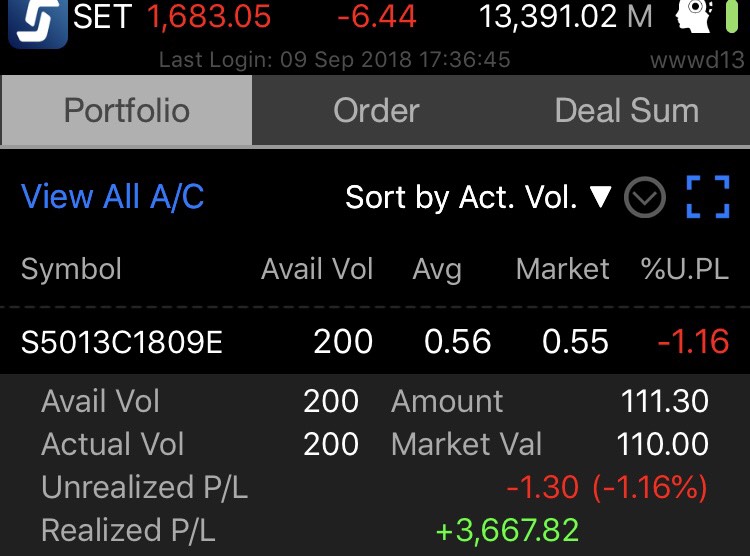Tap the circled down-chevron icon
750x556 pixels.
click(645, 198)
